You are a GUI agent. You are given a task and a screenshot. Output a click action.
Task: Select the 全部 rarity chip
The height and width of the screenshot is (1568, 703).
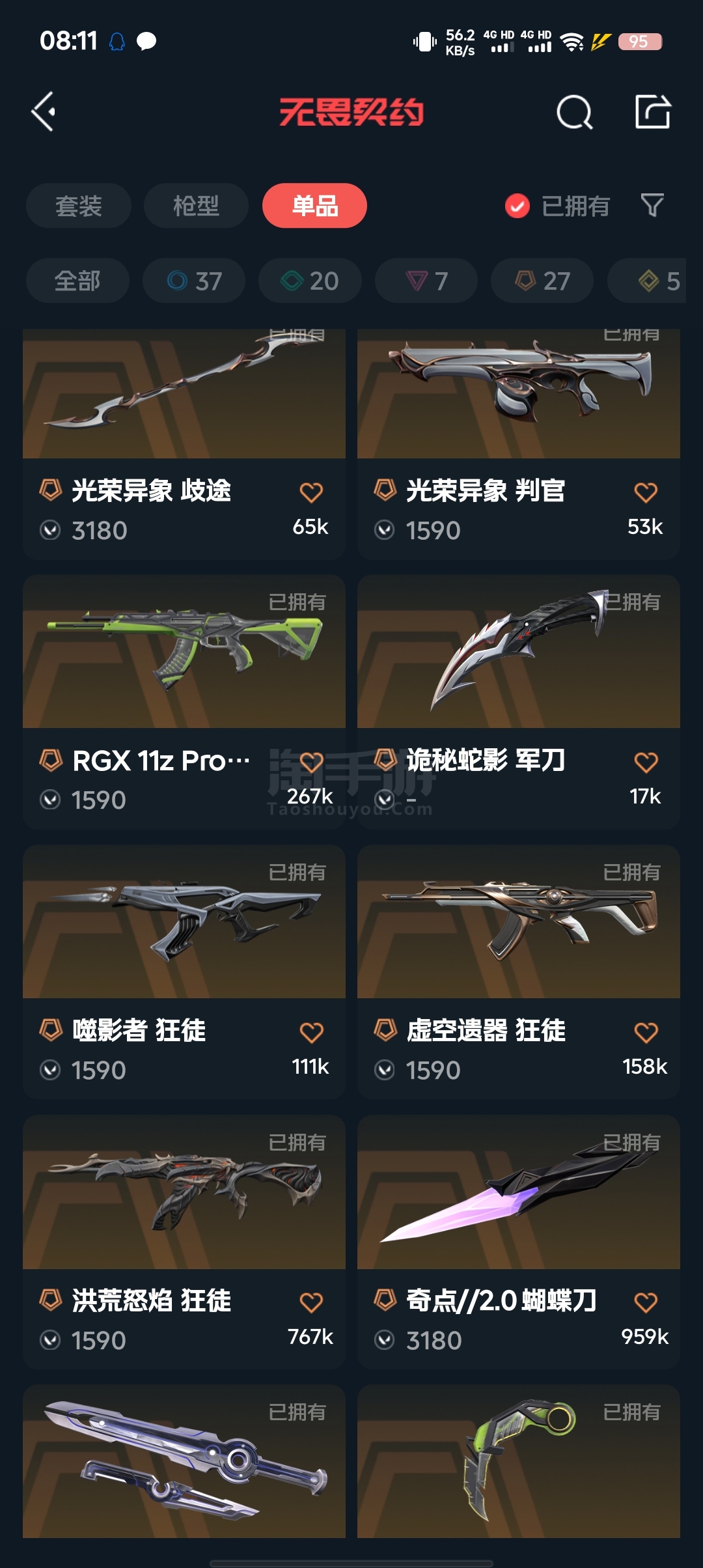coord(77,281)
